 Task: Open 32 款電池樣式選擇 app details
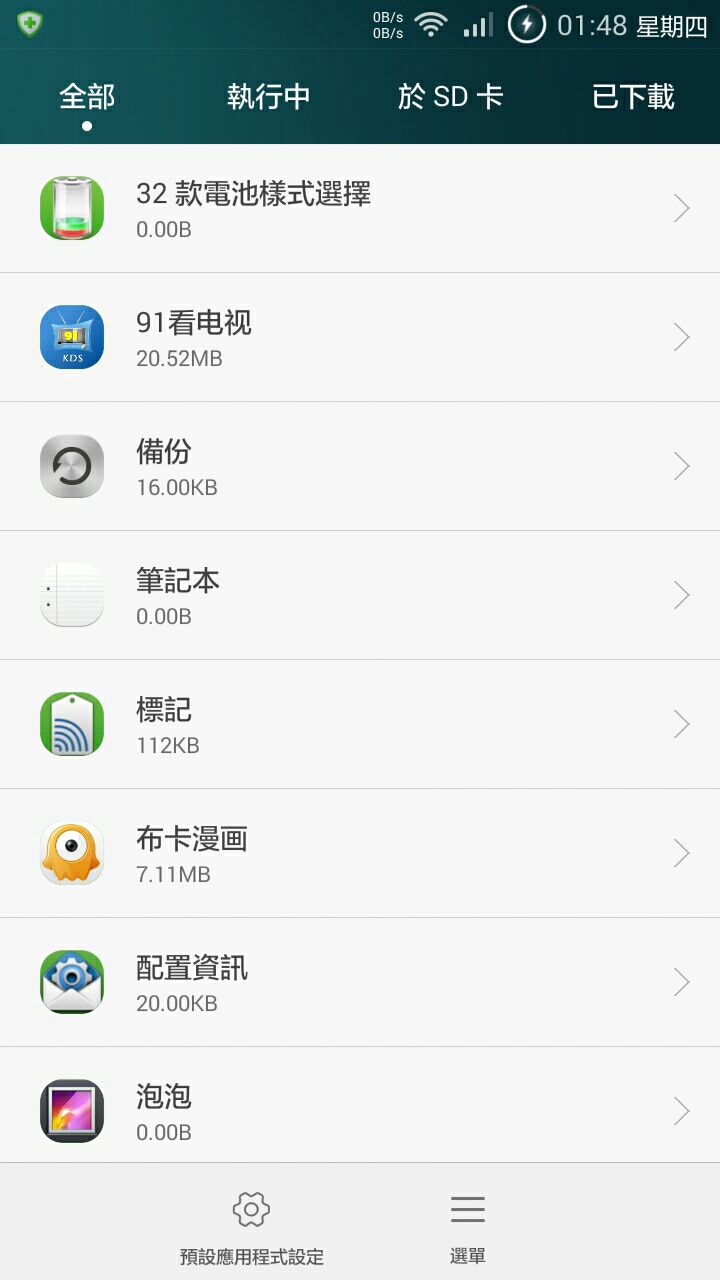tap(360, 208)
